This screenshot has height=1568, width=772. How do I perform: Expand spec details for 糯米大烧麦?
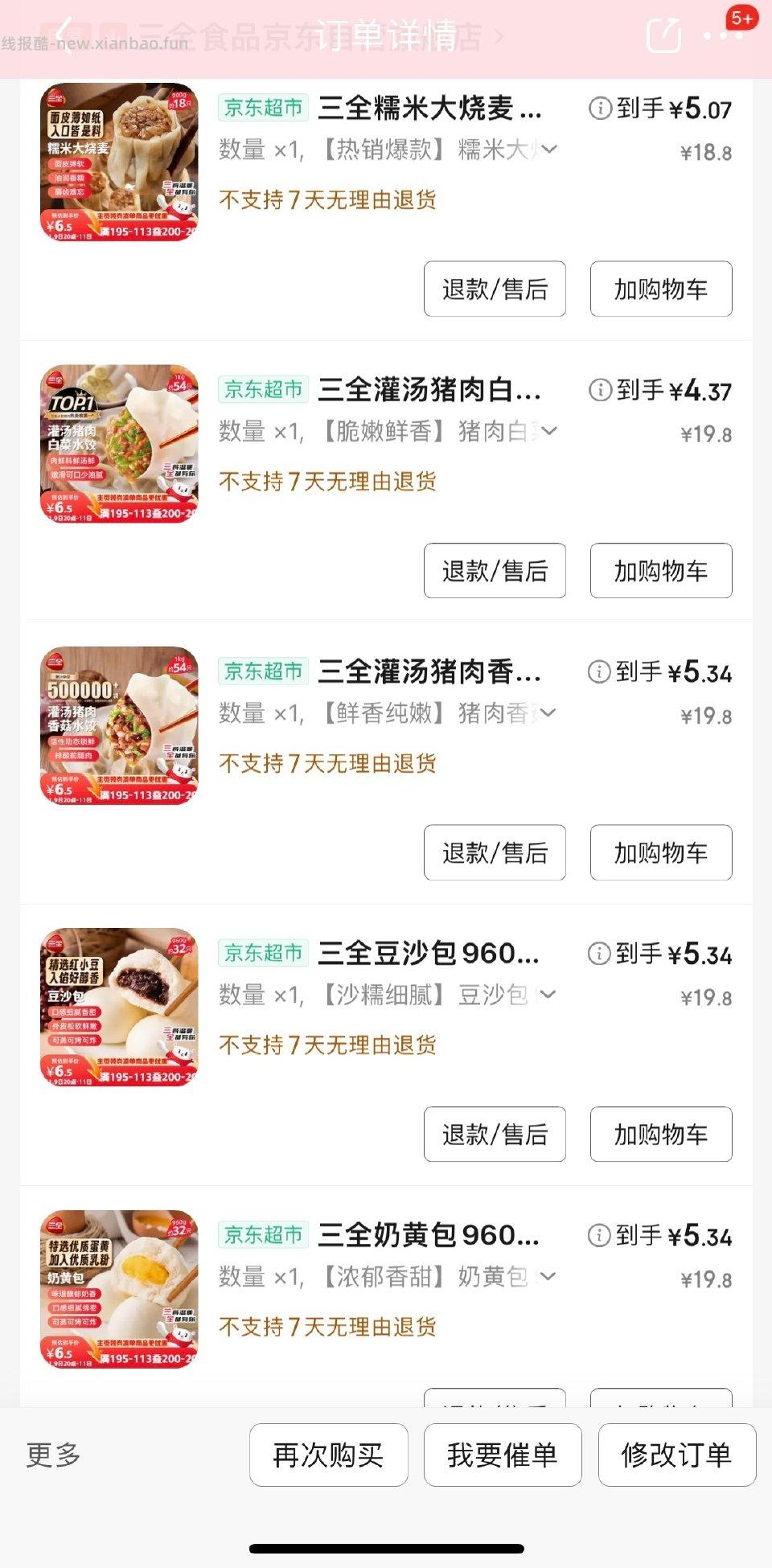(548, 150)
